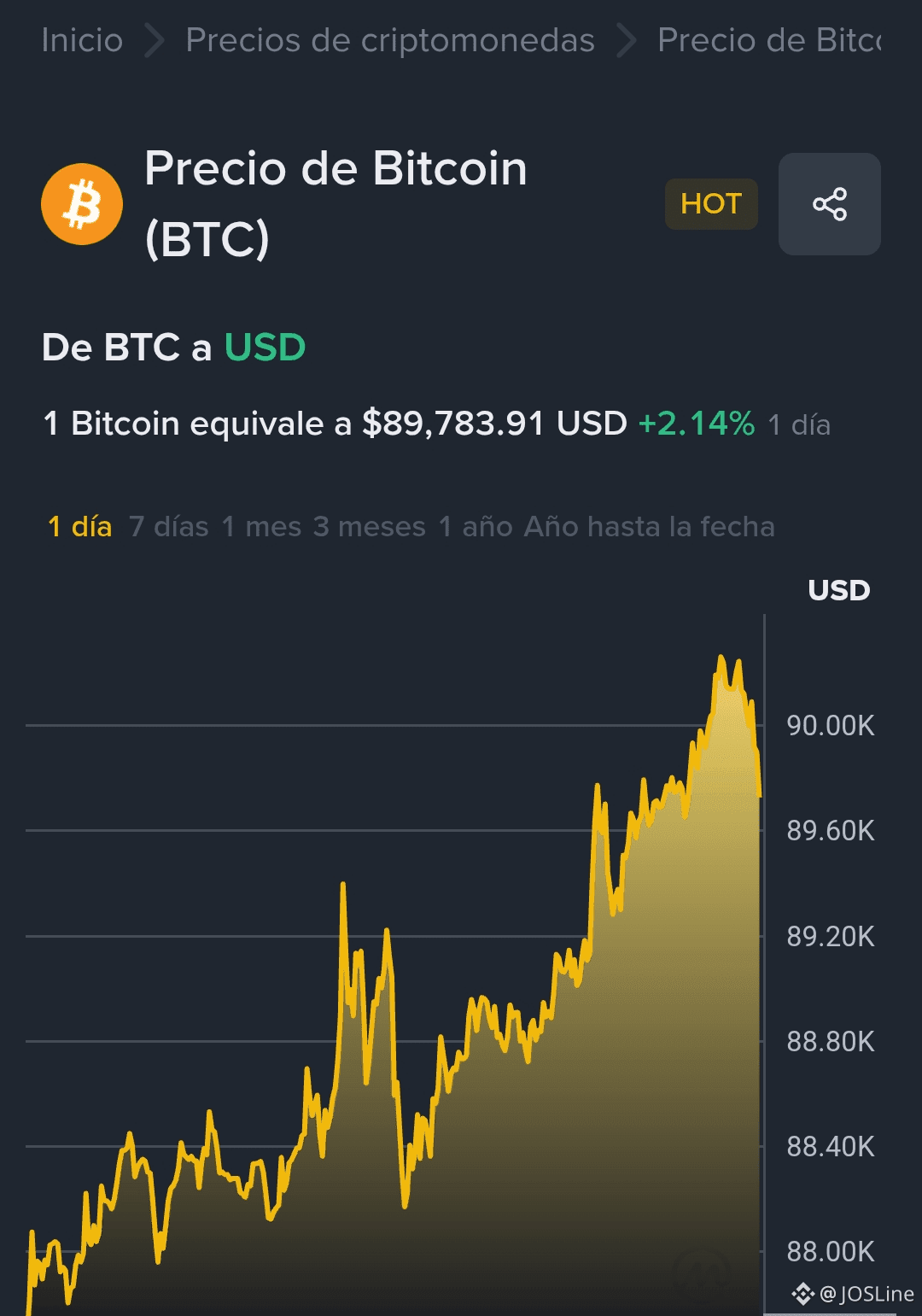Show the 1 mes chart
The image size is (922, 1316).
261,527
